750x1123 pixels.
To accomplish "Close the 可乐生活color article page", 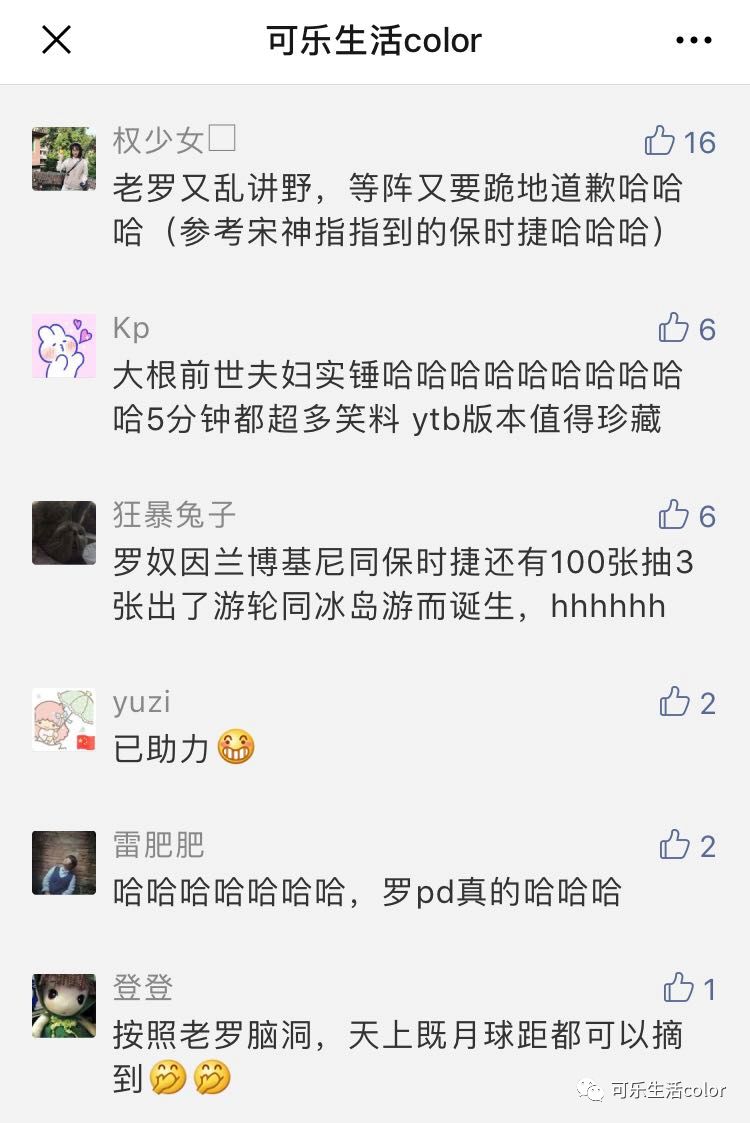I will click(x=56, y=41).
